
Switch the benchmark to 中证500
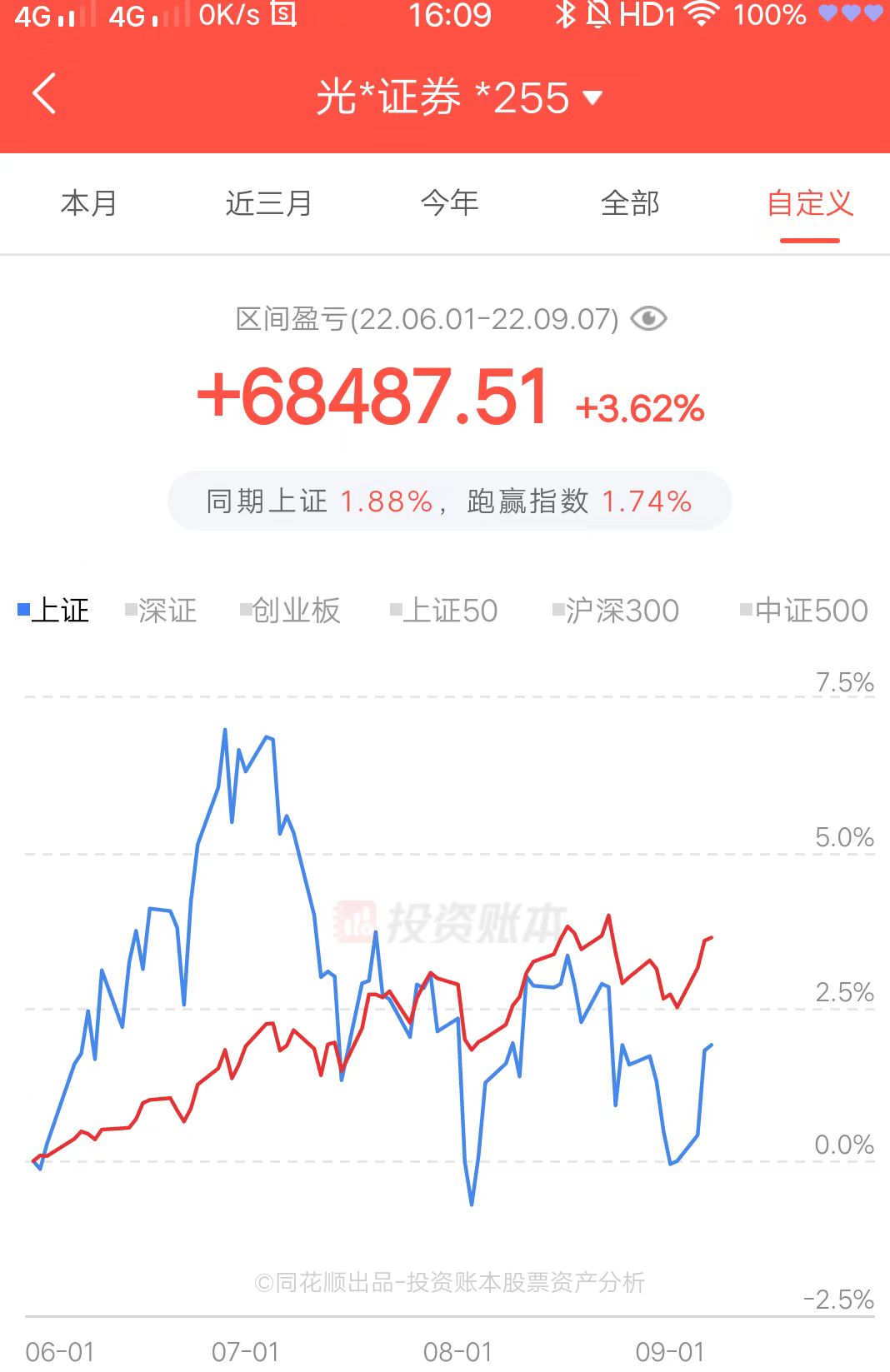click(805, 611)
